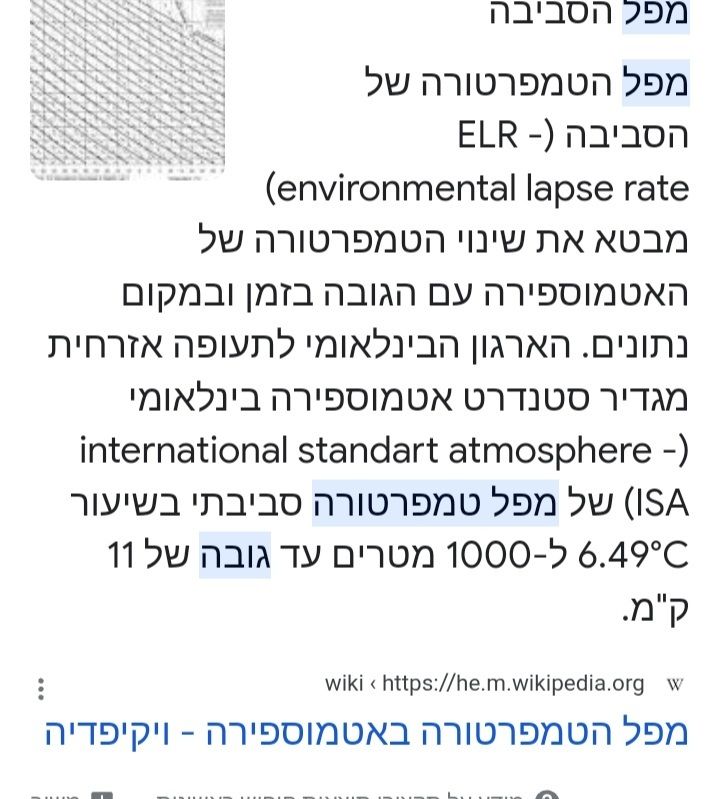Open the diagram thumbnail beside the snippet

point(127,89)
